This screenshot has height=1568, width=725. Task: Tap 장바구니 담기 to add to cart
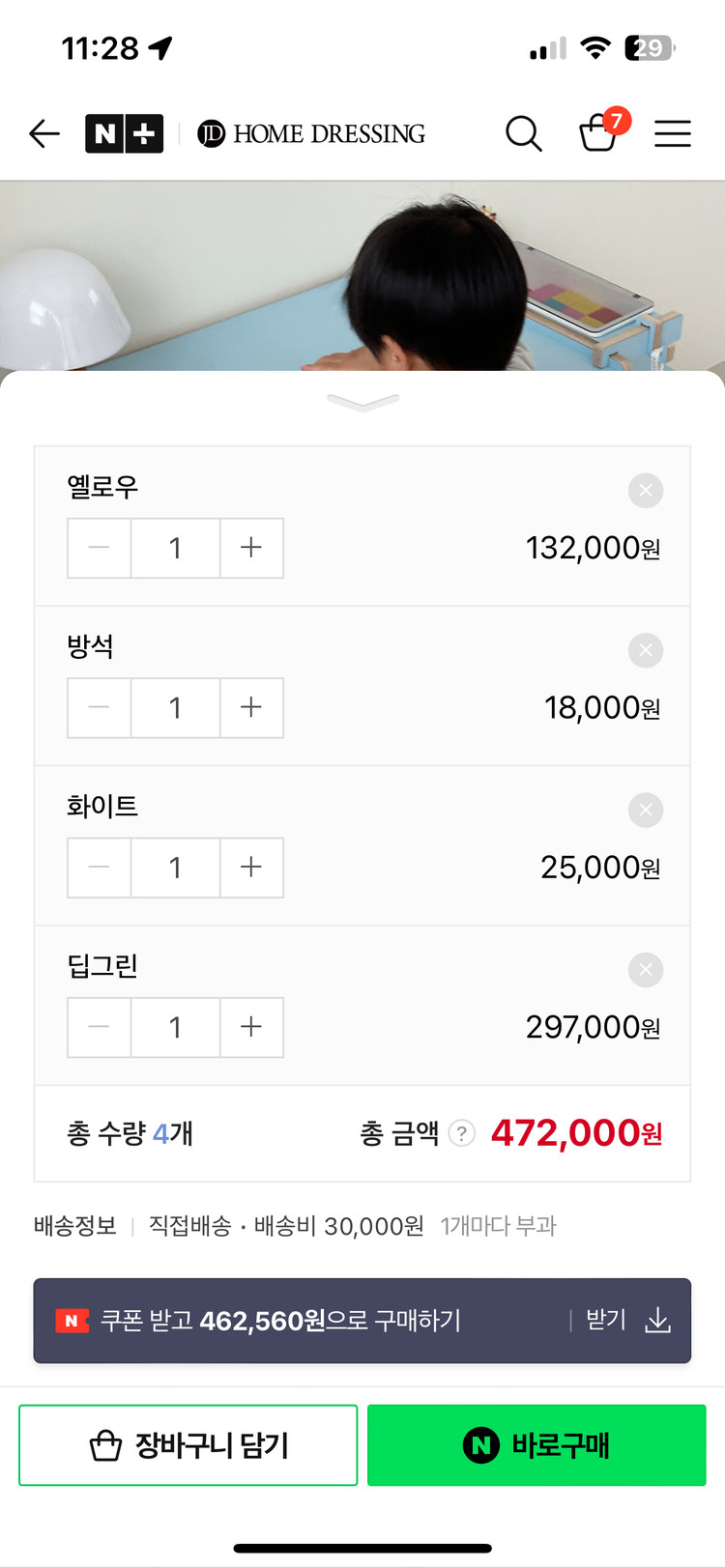(x=188, y=1444)
